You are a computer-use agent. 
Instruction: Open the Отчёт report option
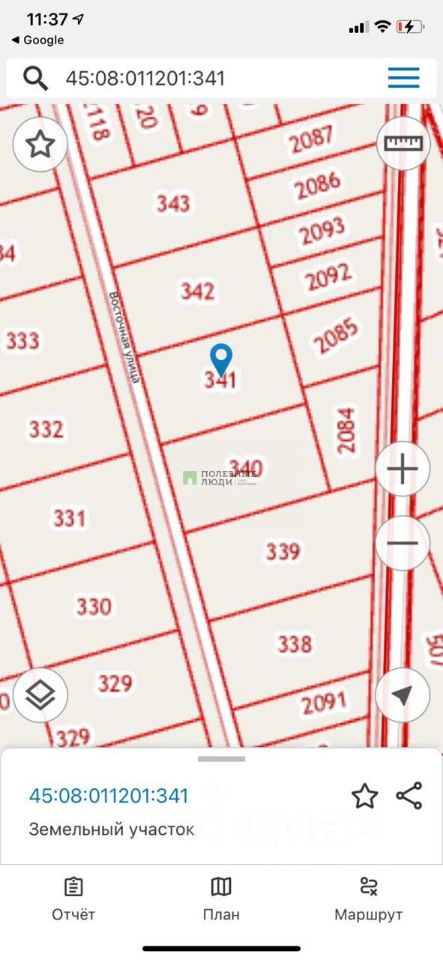coord(73,899)
